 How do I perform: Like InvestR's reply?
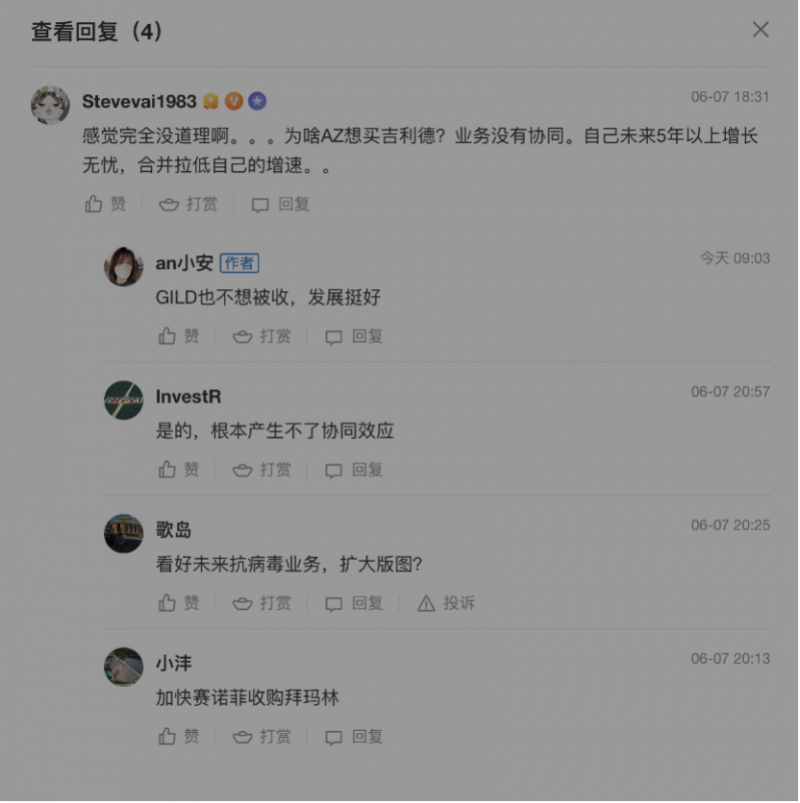(x=179, y=469)
